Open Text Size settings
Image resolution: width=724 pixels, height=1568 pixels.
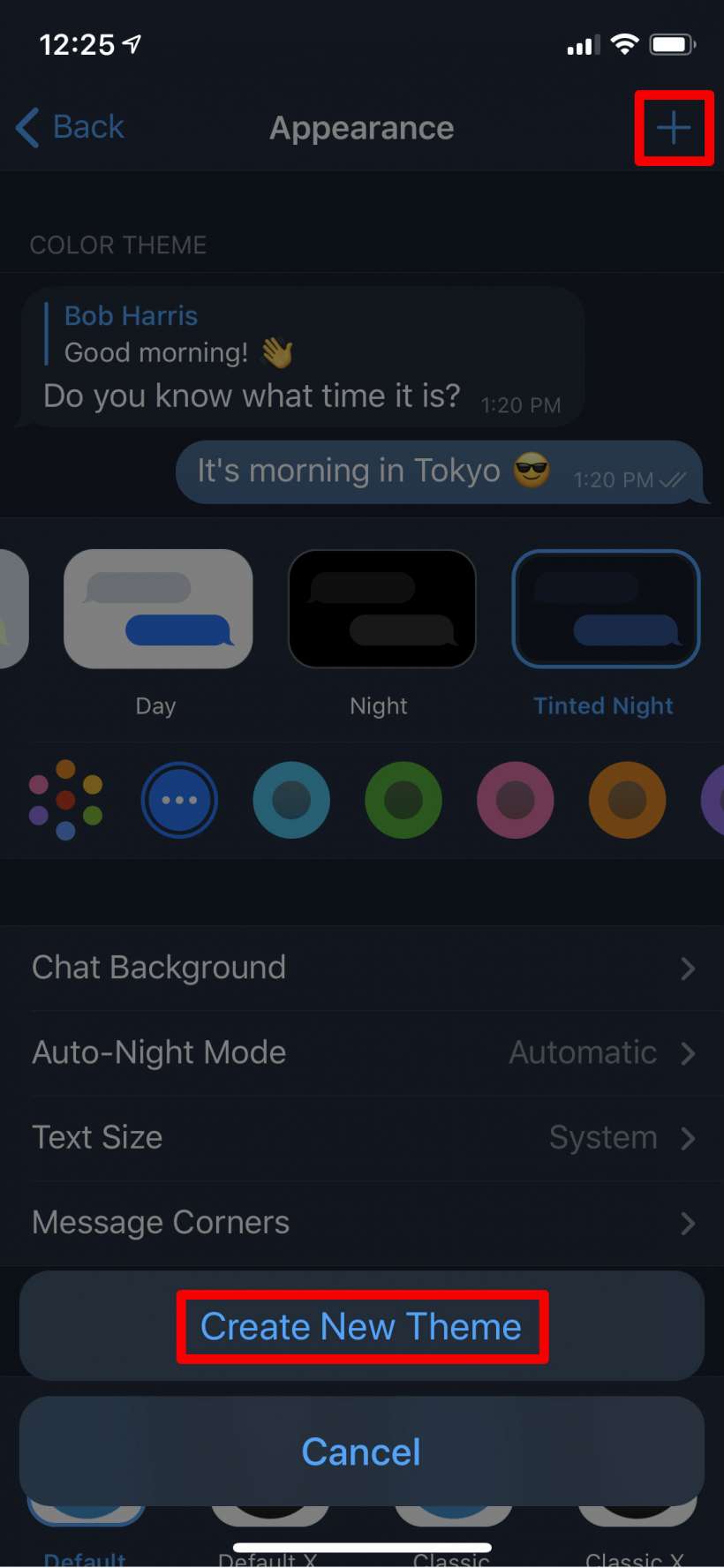point(362,1137)
